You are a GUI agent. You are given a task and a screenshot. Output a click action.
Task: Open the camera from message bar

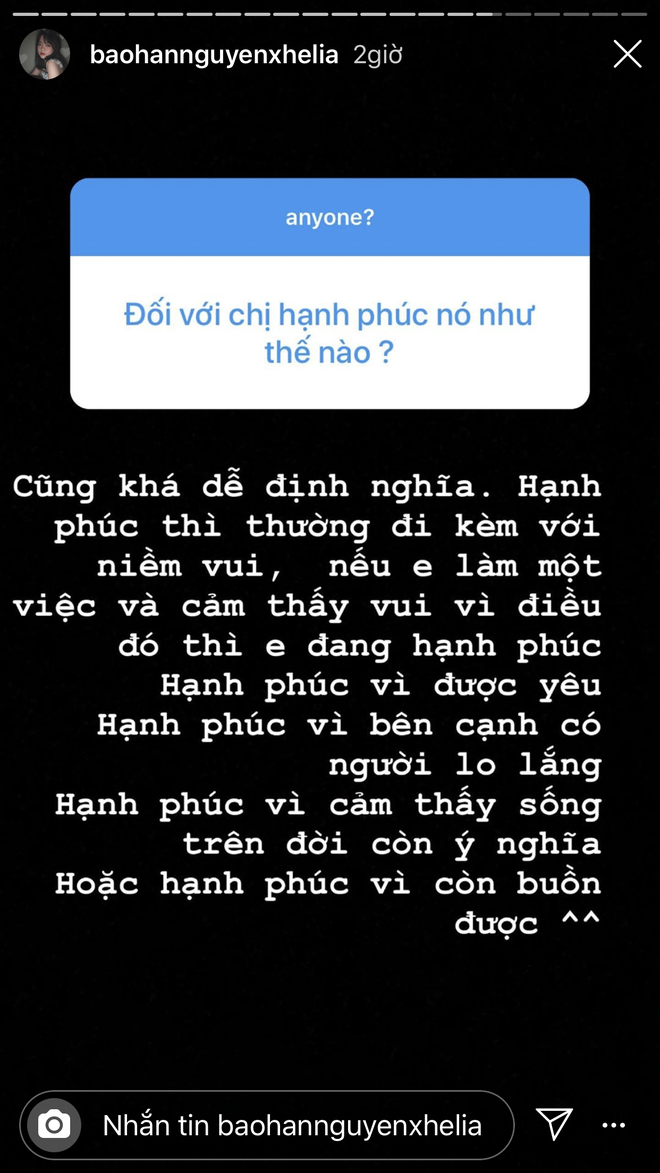[x=54, y=1125]
